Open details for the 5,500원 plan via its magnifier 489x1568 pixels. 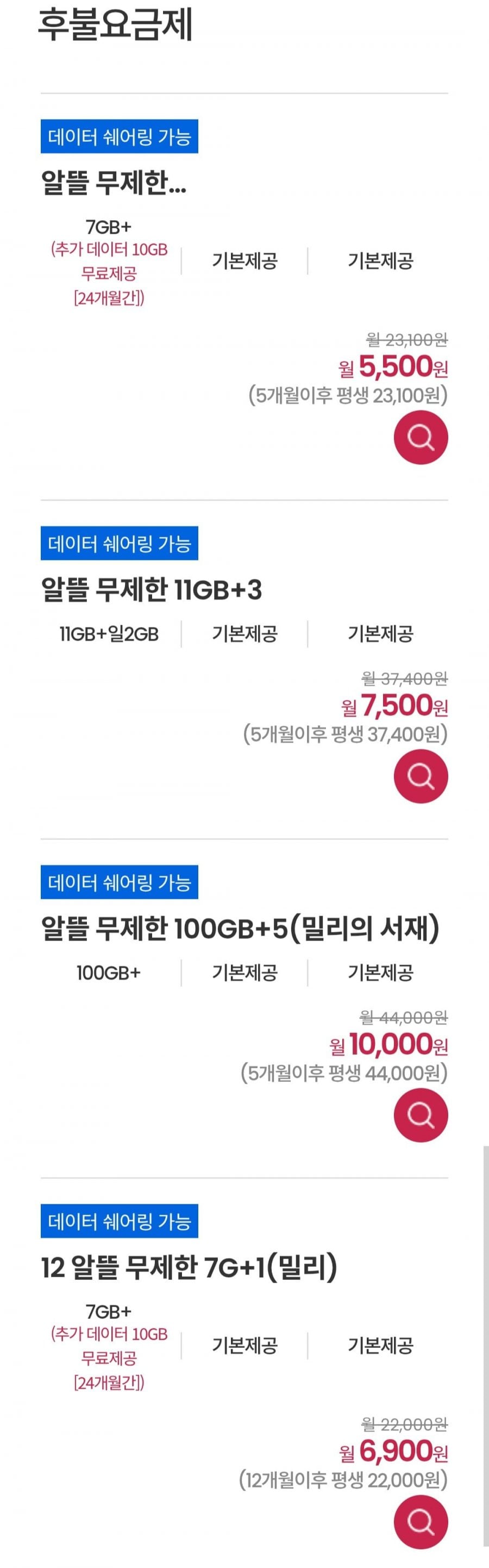click(x=421, y=437)
